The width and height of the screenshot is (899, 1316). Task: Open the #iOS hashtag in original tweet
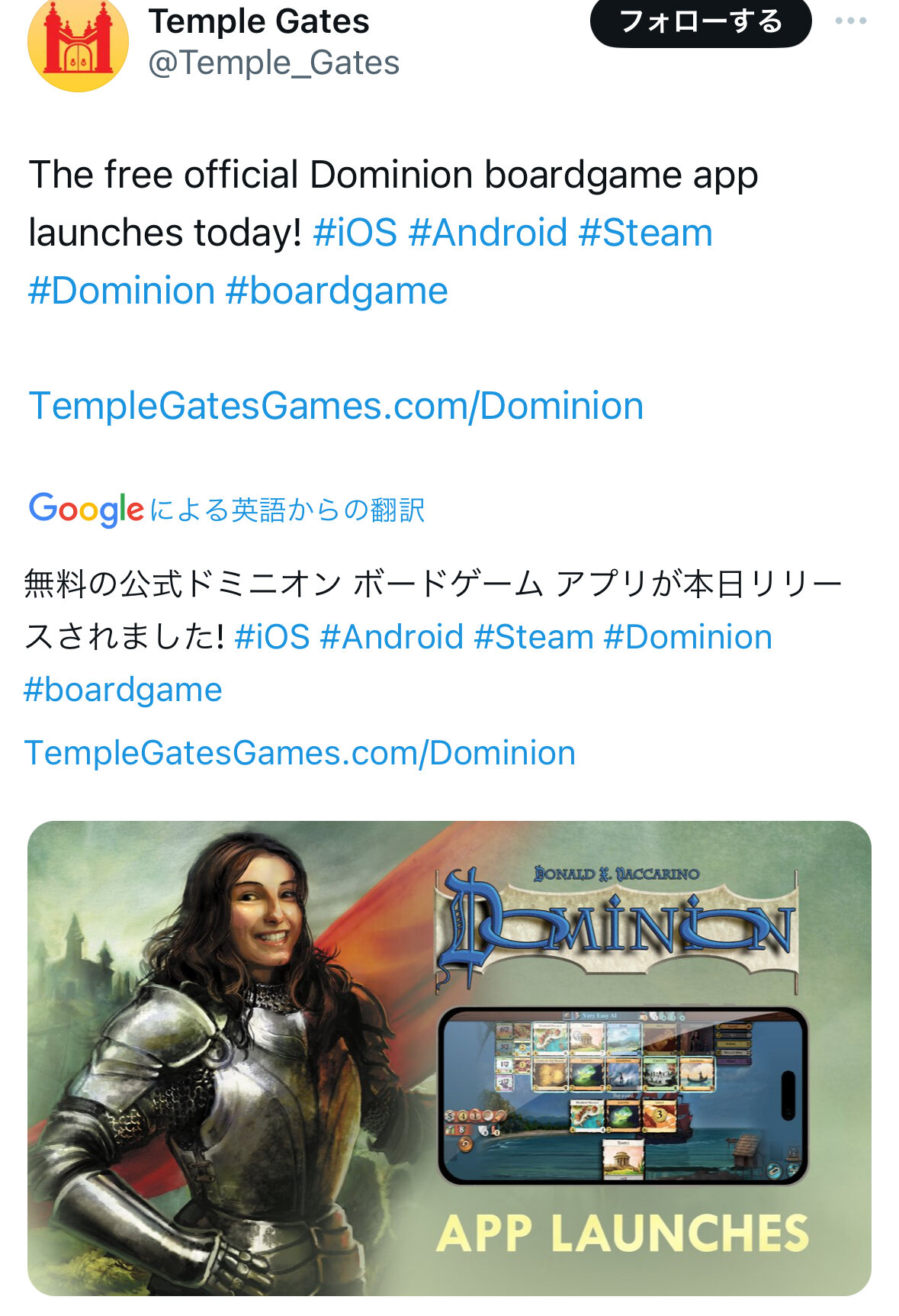coord(355,233)
